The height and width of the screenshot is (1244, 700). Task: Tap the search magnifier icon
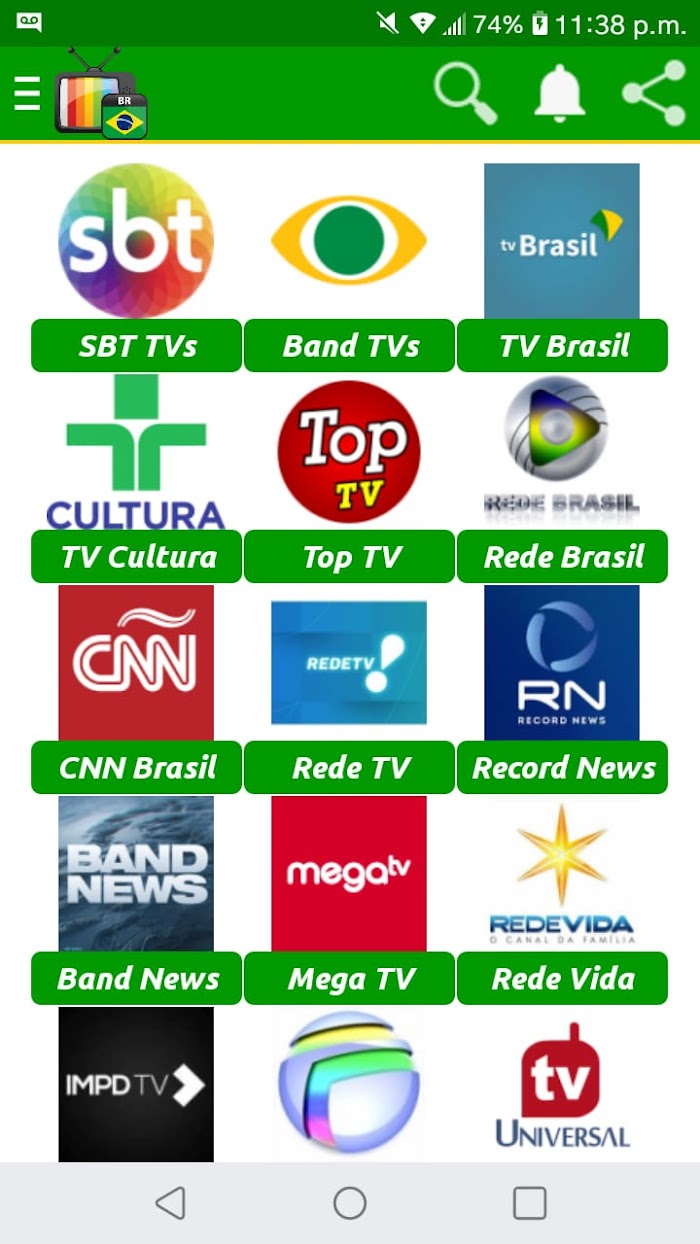(x=466, y=94)
